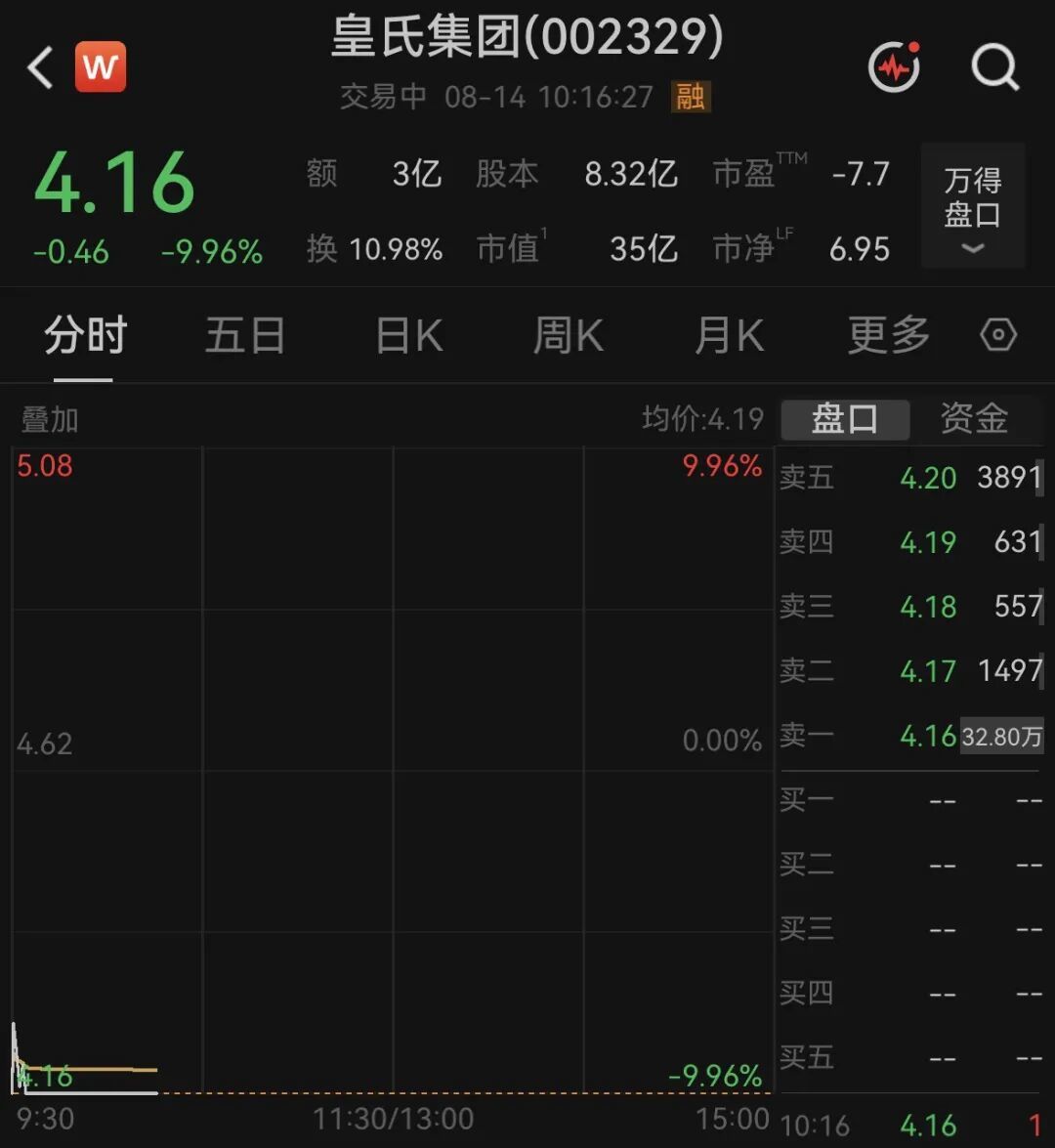Screen dimensions: 1055x1148
Task: Switch to the 周K chart tab
Action: coord(569,336)
